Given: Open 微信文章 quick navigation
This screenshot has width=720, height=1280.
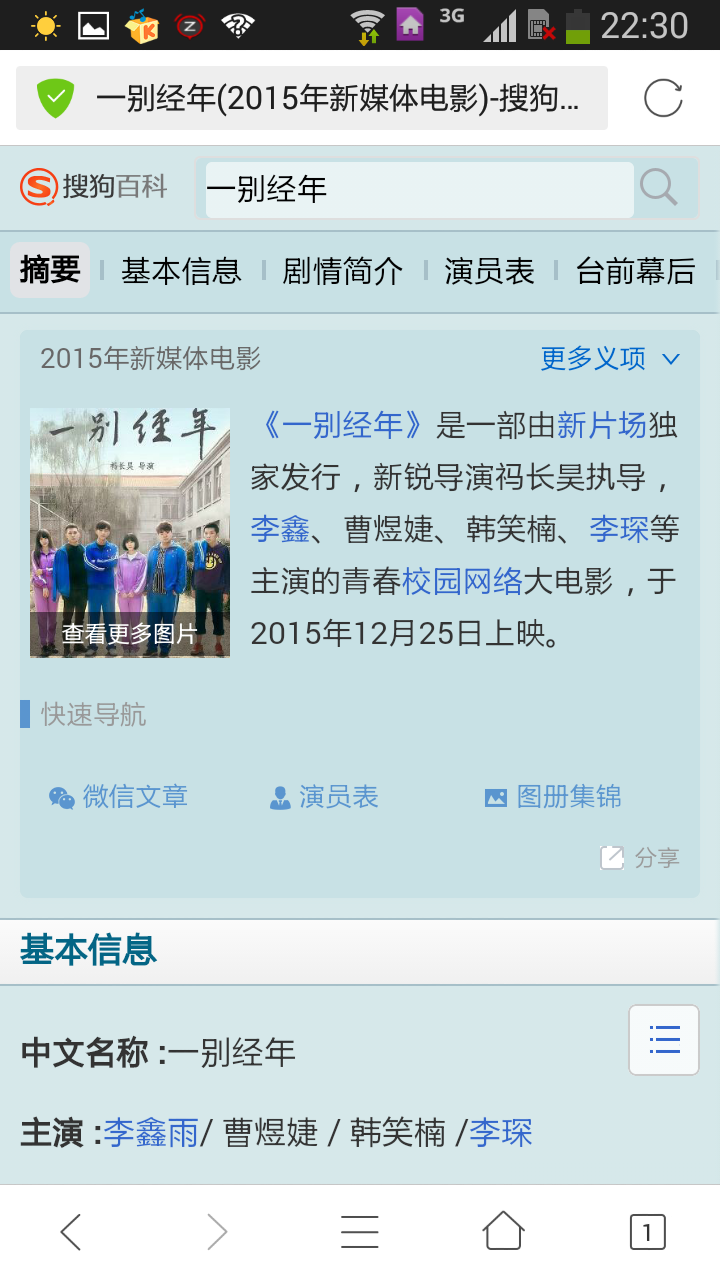Looking at the screenshot, I should [x=119, y=797].
